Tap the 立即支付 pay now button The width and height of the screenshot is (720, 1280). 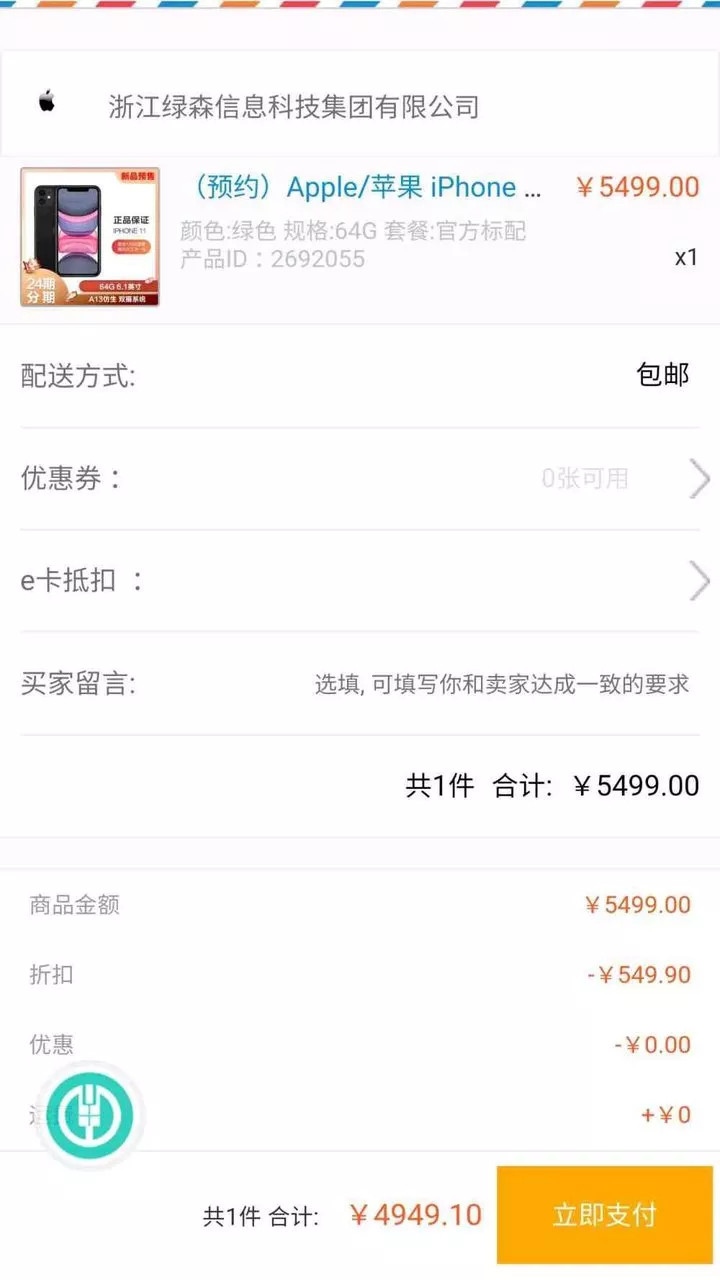605,1214
